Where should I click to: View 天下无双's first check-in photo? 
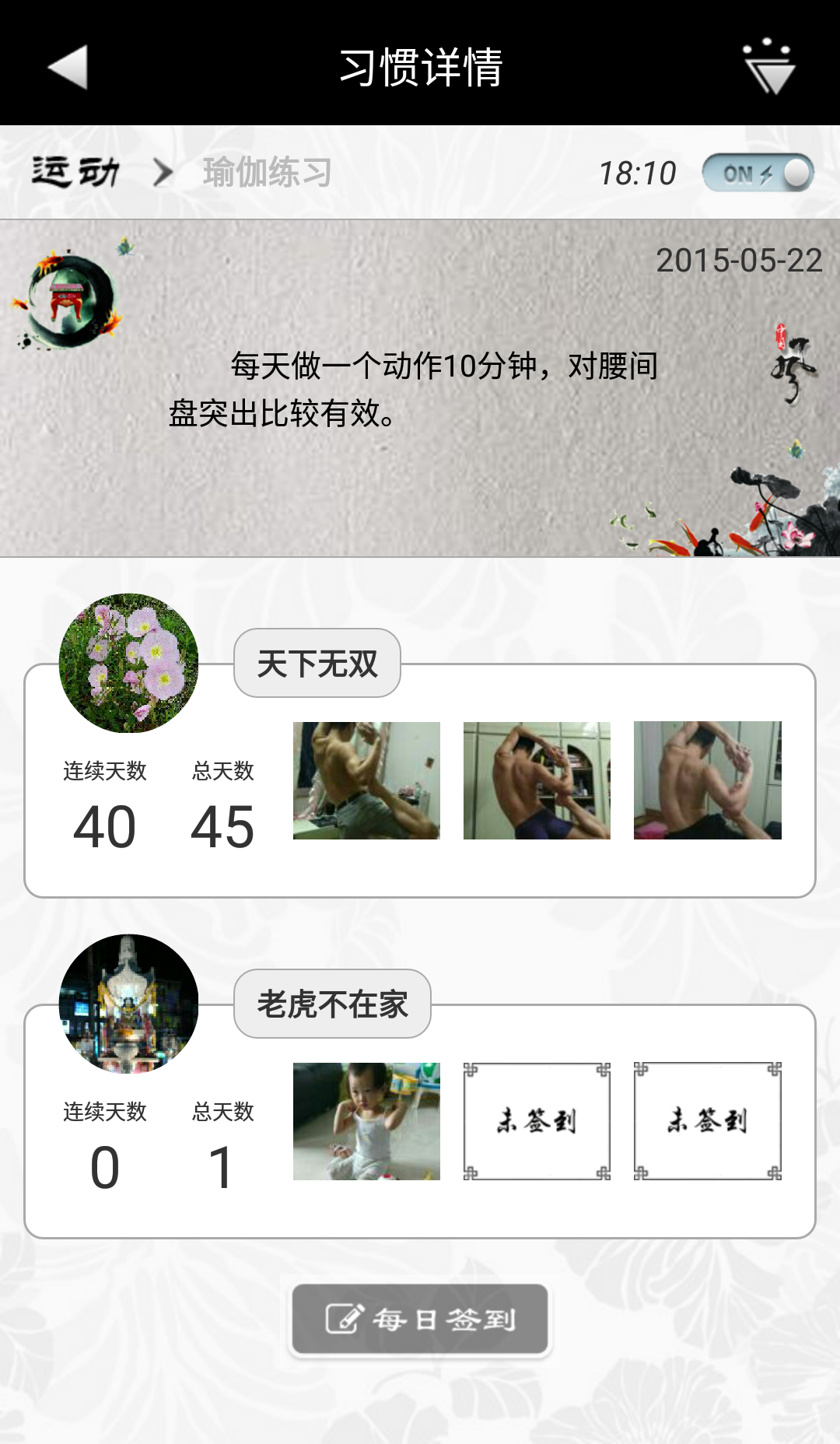point(366,780)
